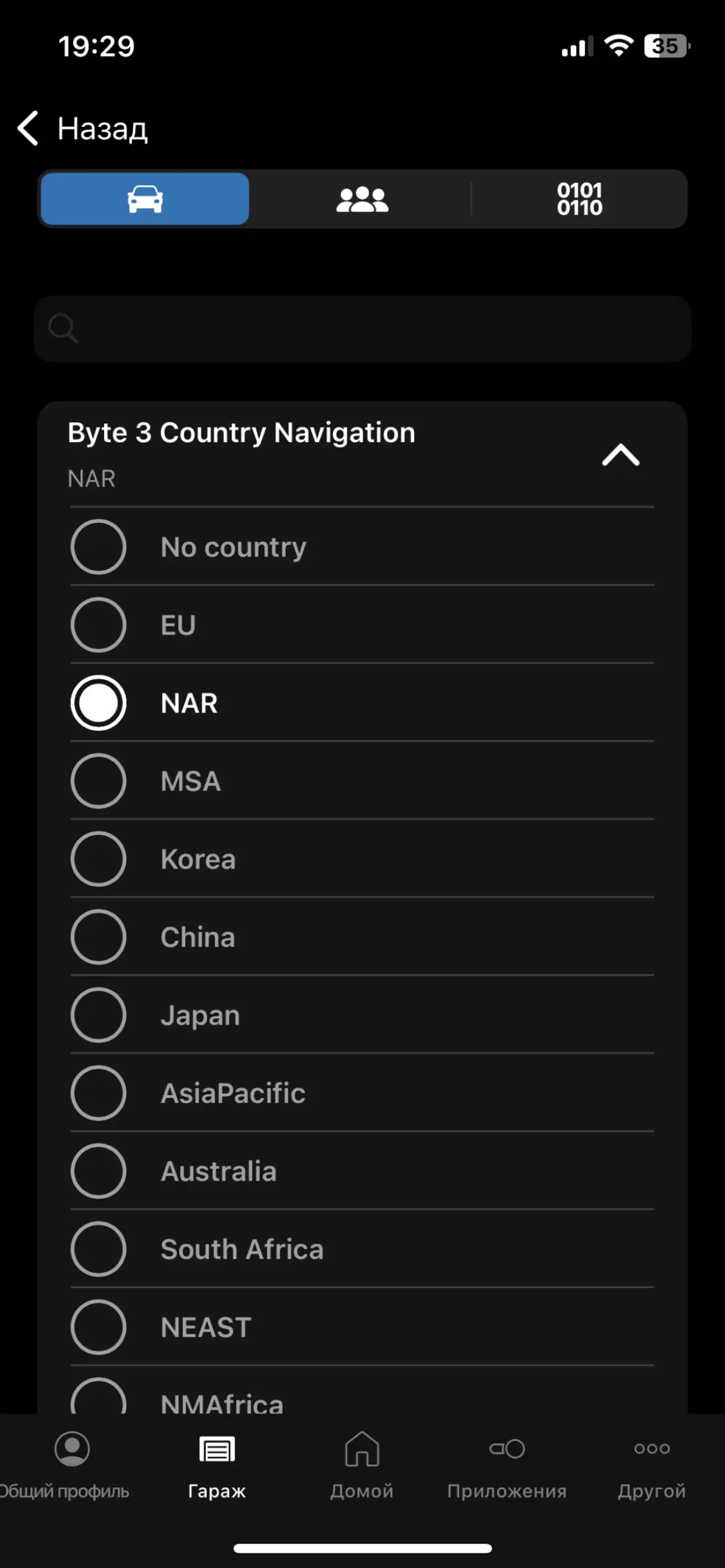
Task: Switch to the binary code segment
Action: [x=579, y=199]
